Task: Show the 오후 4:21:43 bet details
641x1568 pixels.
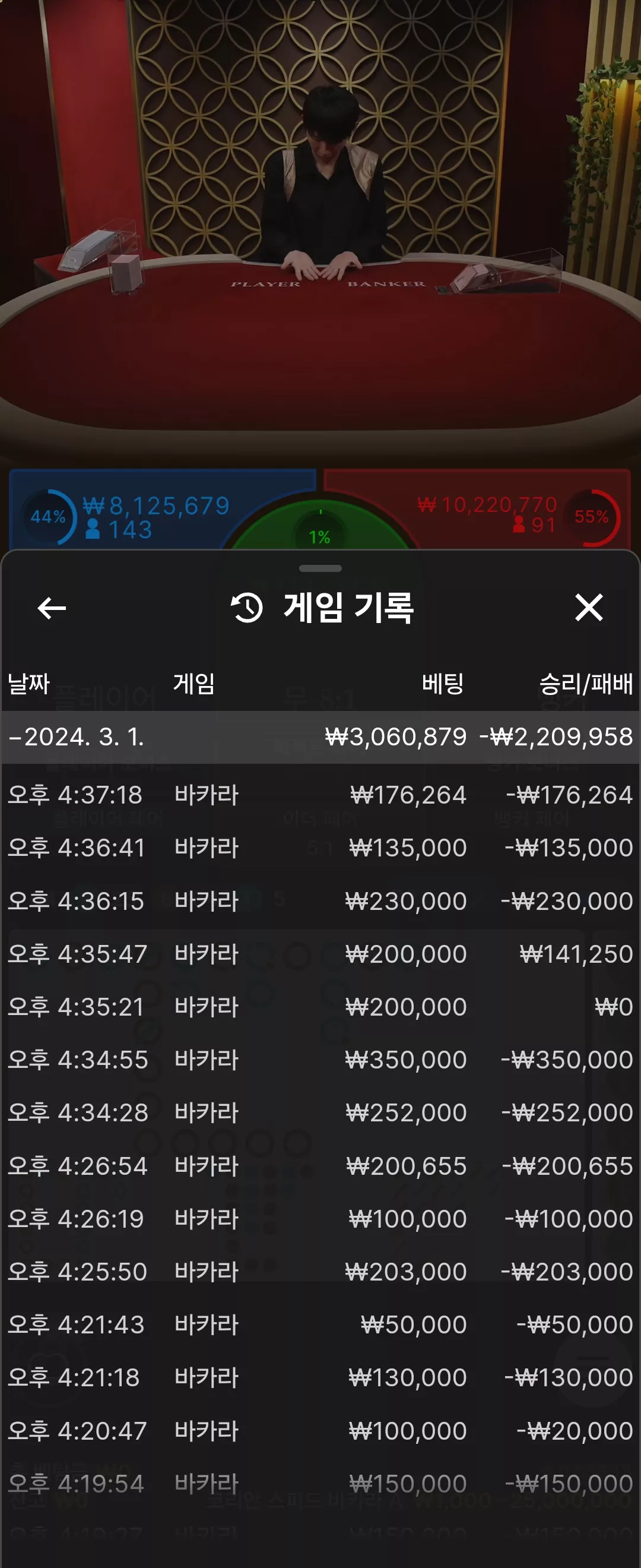Action: point(320,1324)
